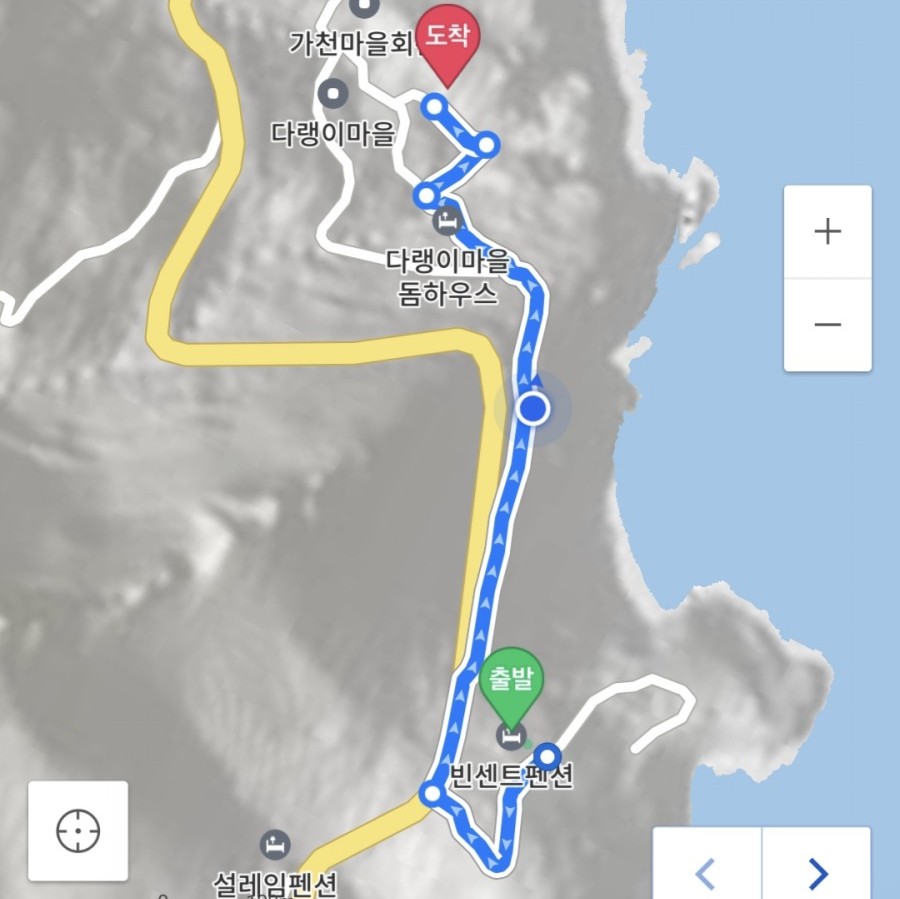
Task: Select 다랭이마을 돔하우스 lodging icon
Action: click(447, 218)
